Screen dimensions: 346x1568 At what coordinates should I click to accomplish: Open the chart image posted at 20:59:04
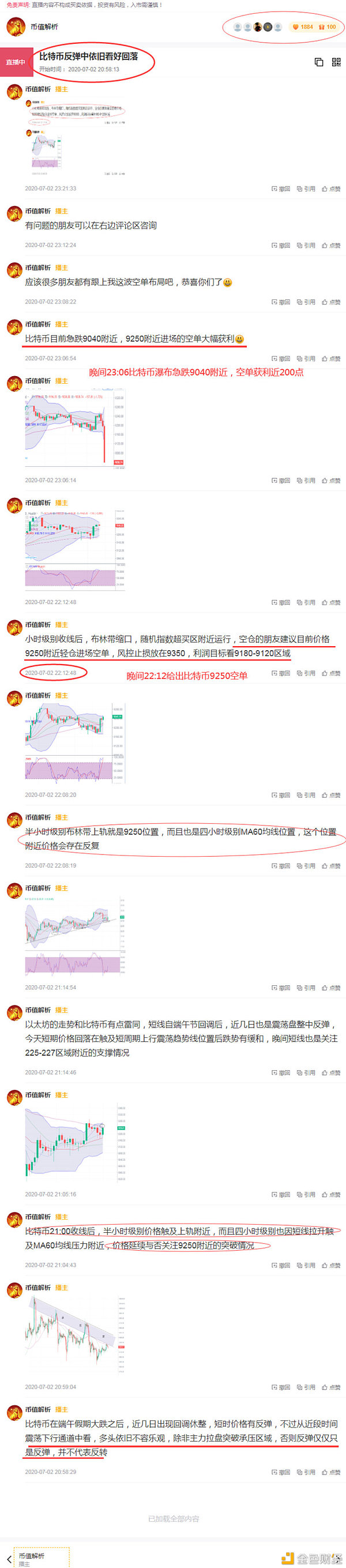(x=74, y=1334)
